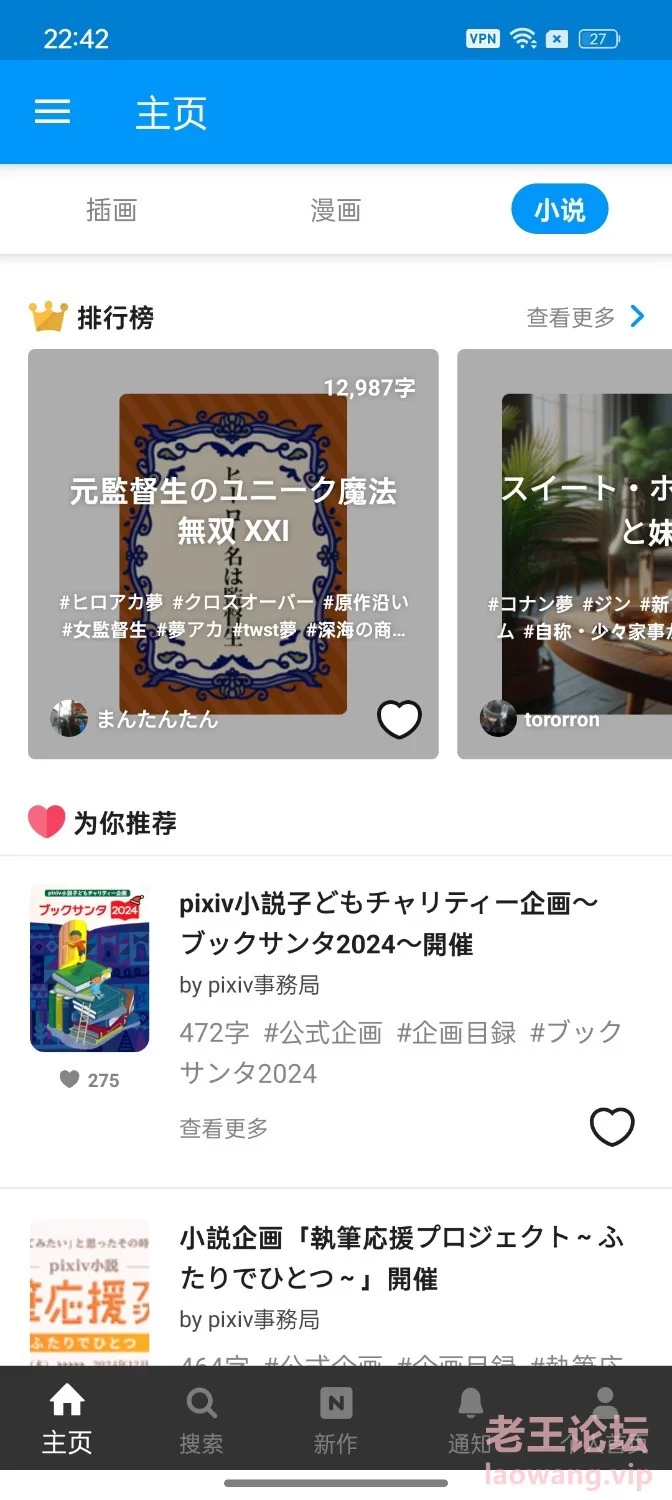This screenshot has width=672, height=1500.
Task: Open the 搜索 tab
Action: click(x=201, y=1419)
